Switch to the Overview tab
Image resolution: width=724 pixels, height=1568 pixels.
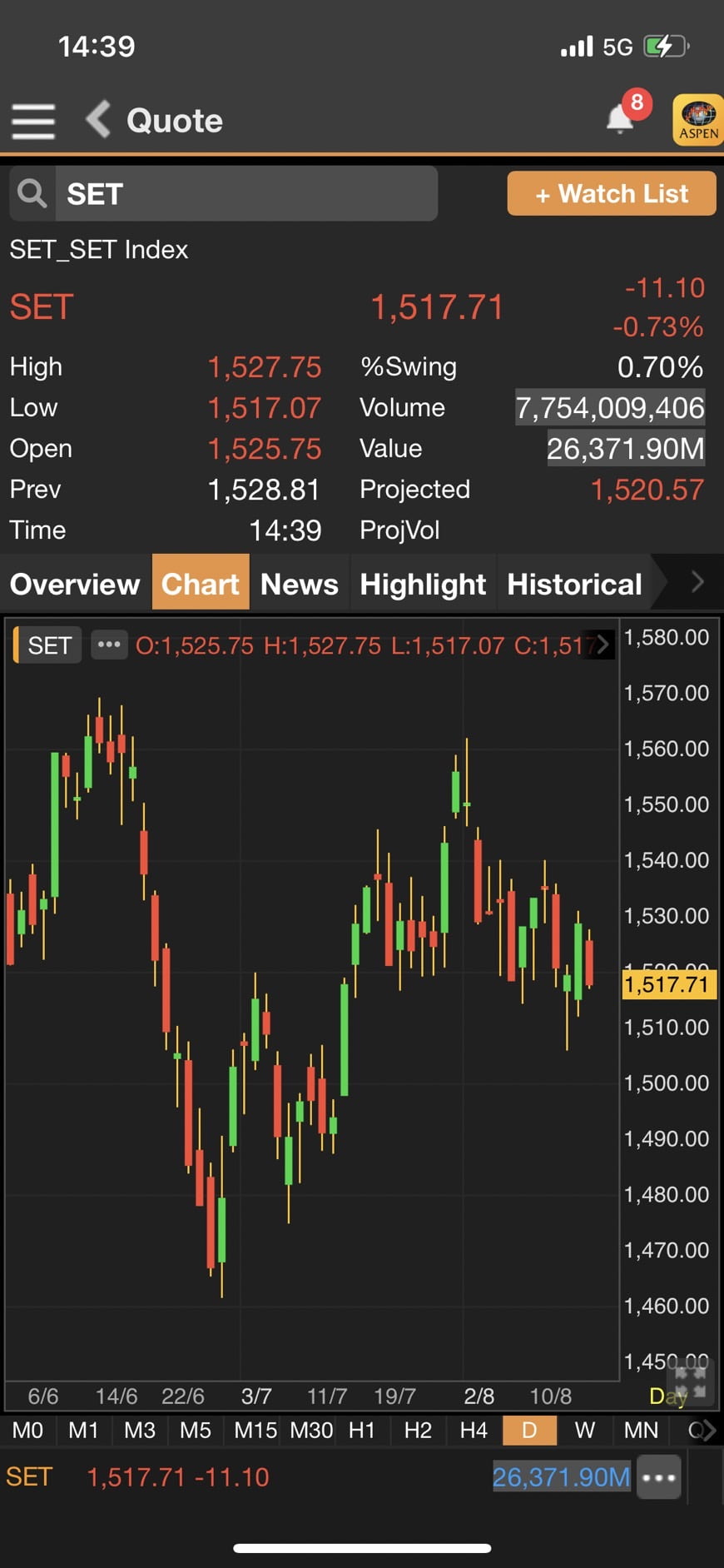(x=75, y=584)
